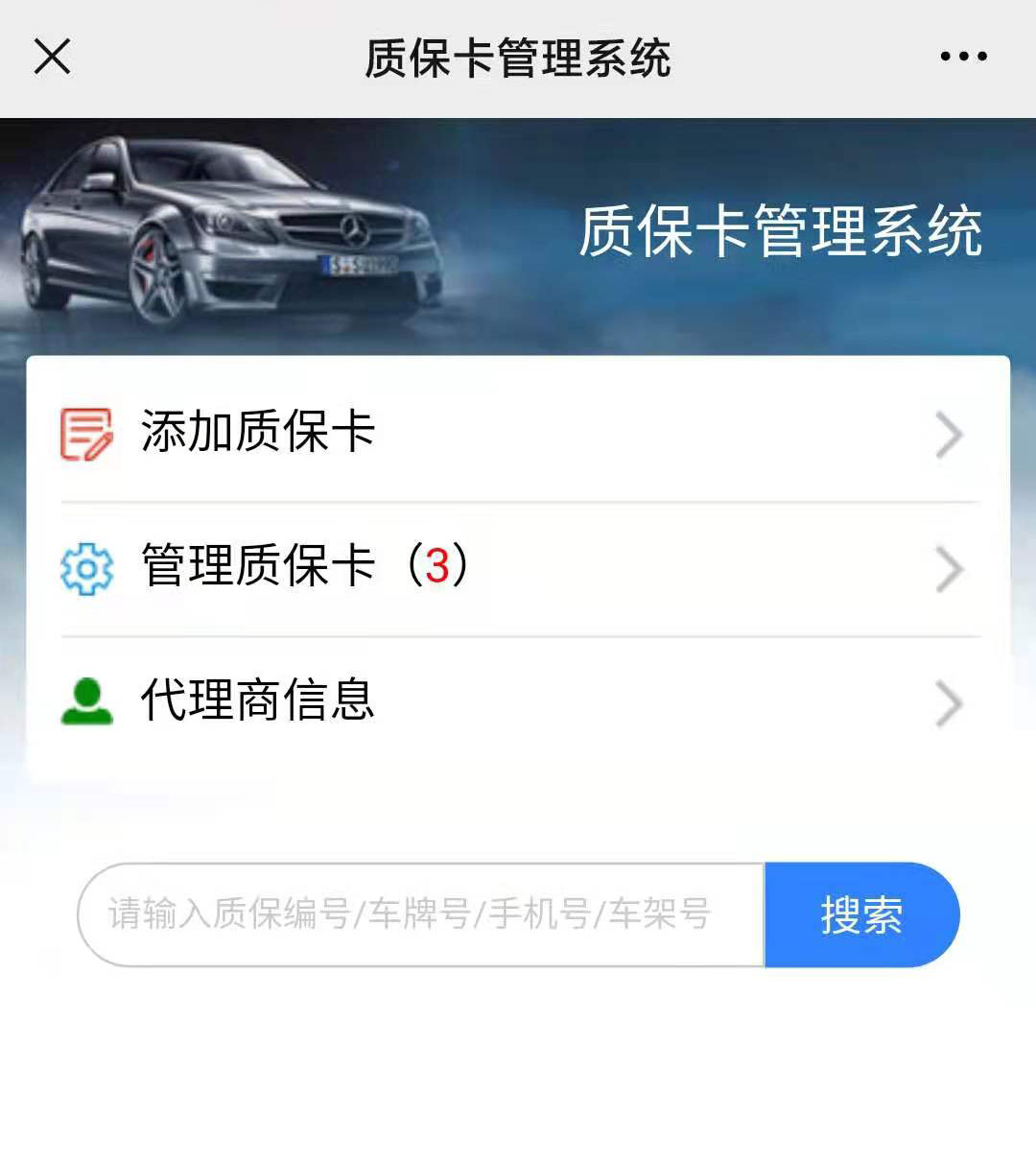The height and width of the screenshot is (1163, 1036).
Task: Open the three-dot overflow menu
Action: 963,57
